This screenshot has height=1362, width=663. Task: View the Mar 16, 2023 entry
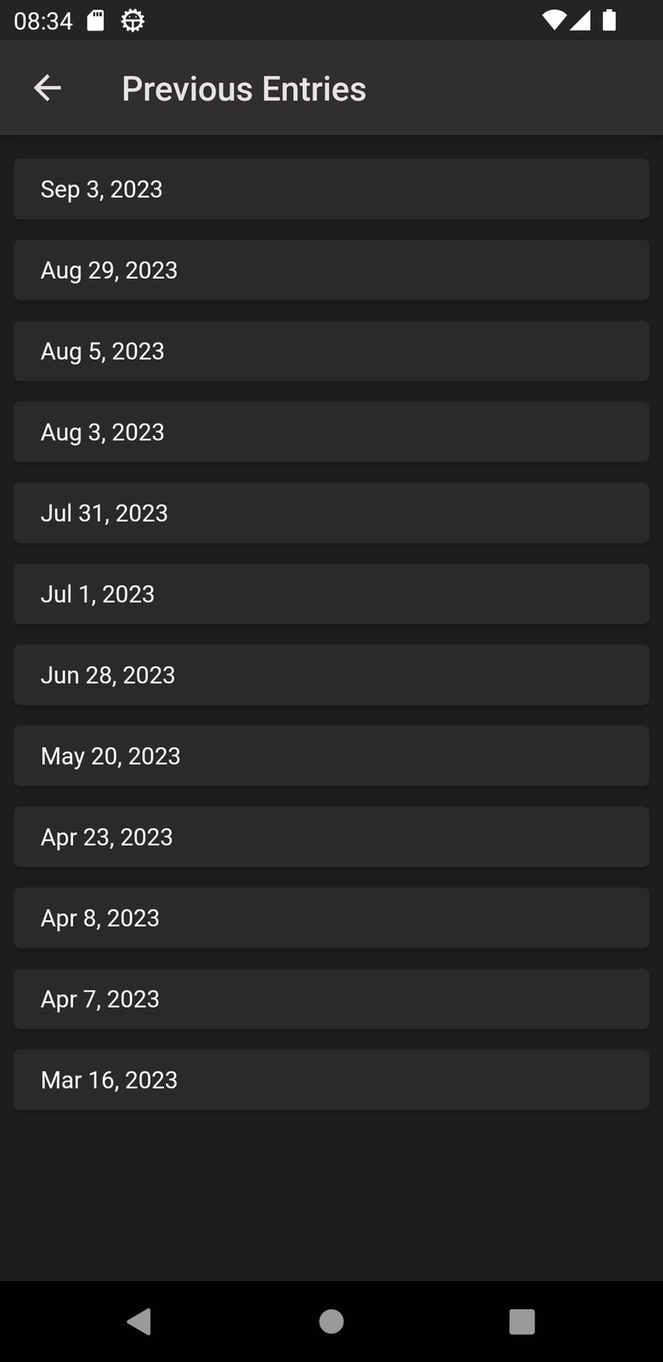(331, 1080)
